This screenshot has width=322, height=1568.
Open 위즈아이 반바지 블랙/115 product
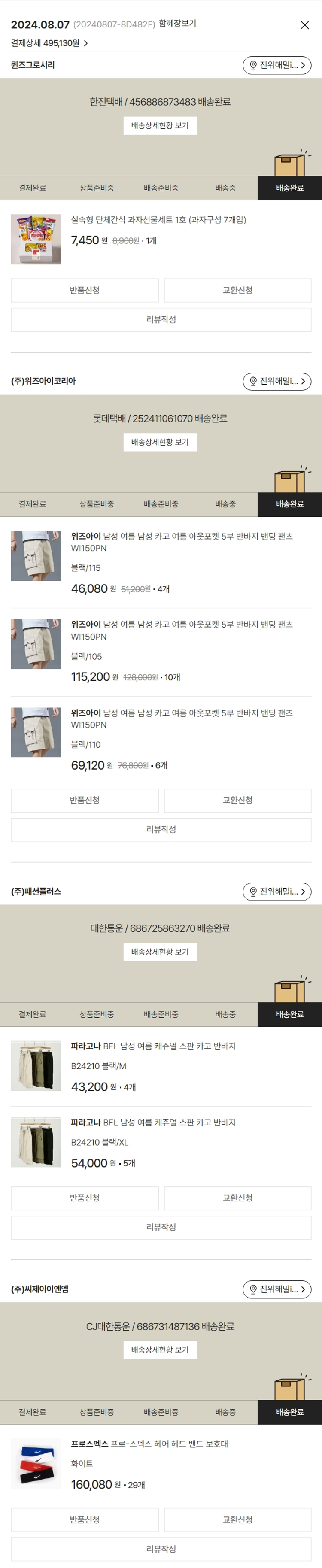point(181,542)
